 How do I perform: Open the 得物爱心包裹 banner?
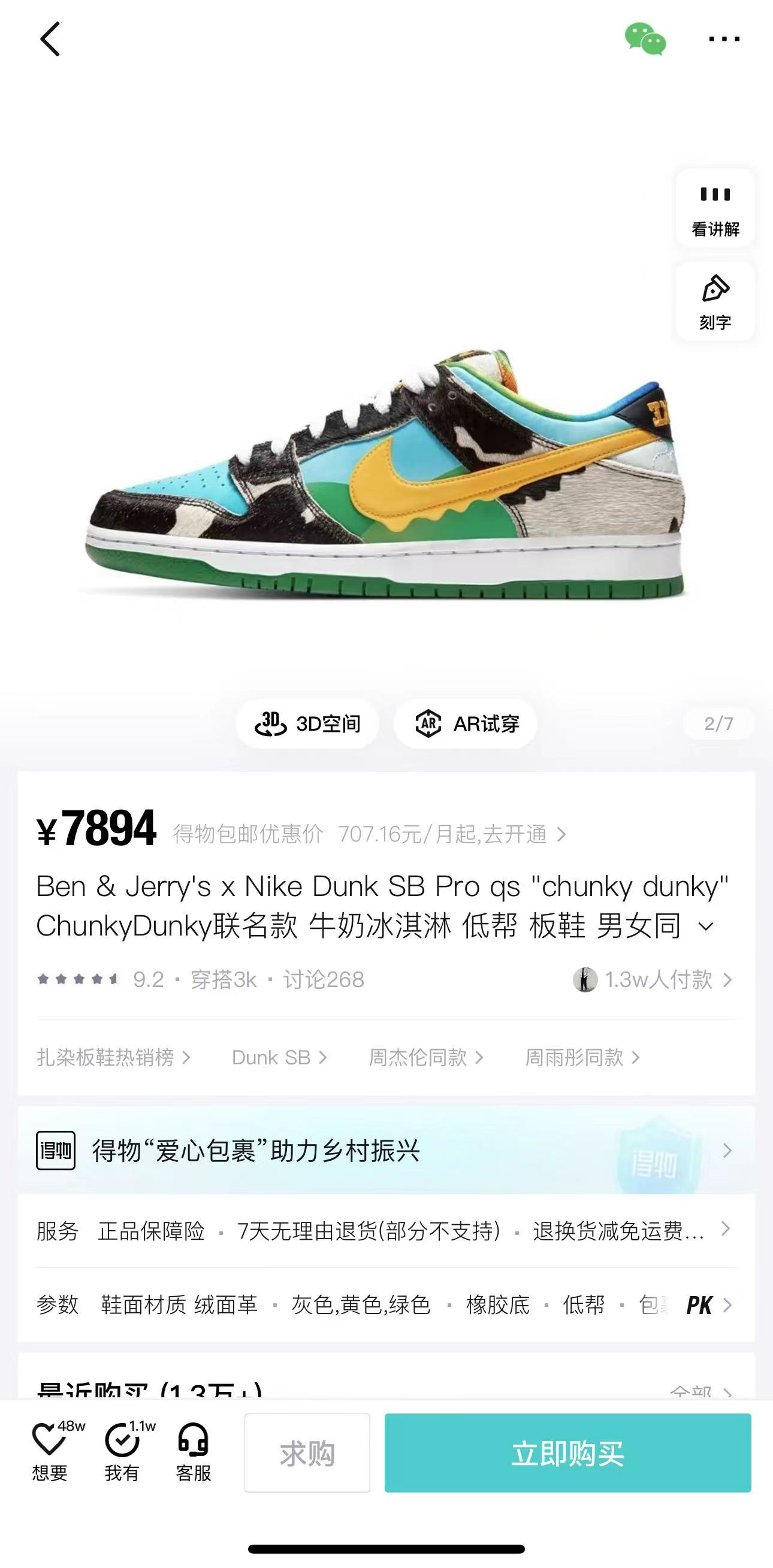pos(386,1151)
